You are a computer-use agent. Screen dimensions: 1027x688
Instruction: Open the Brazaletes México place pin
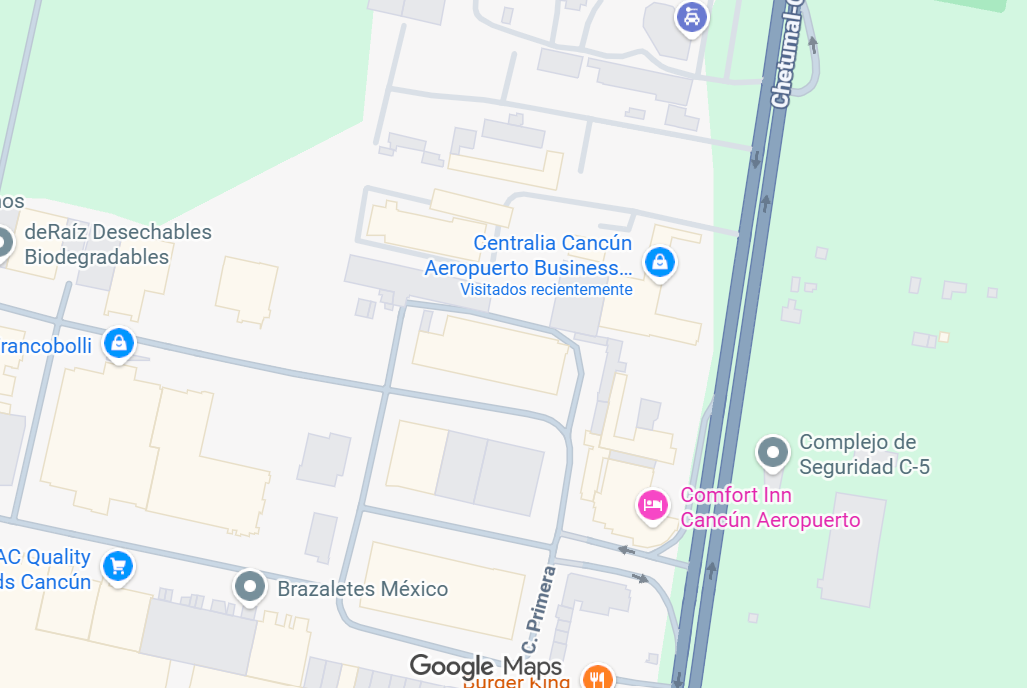click(x=249, y=587)
